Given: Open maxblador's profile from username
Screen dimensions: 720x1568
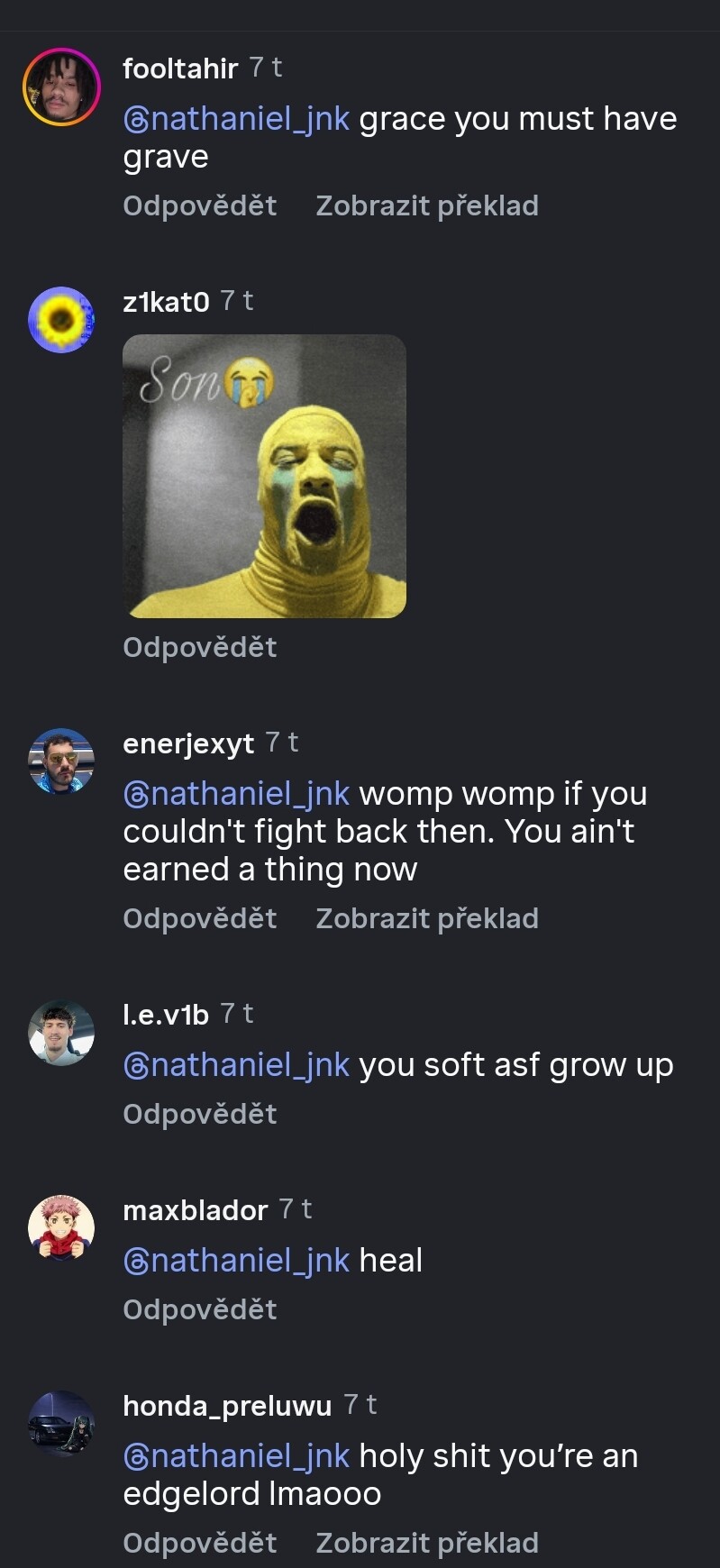Looking at the screenshot, I should point(196,1209).
